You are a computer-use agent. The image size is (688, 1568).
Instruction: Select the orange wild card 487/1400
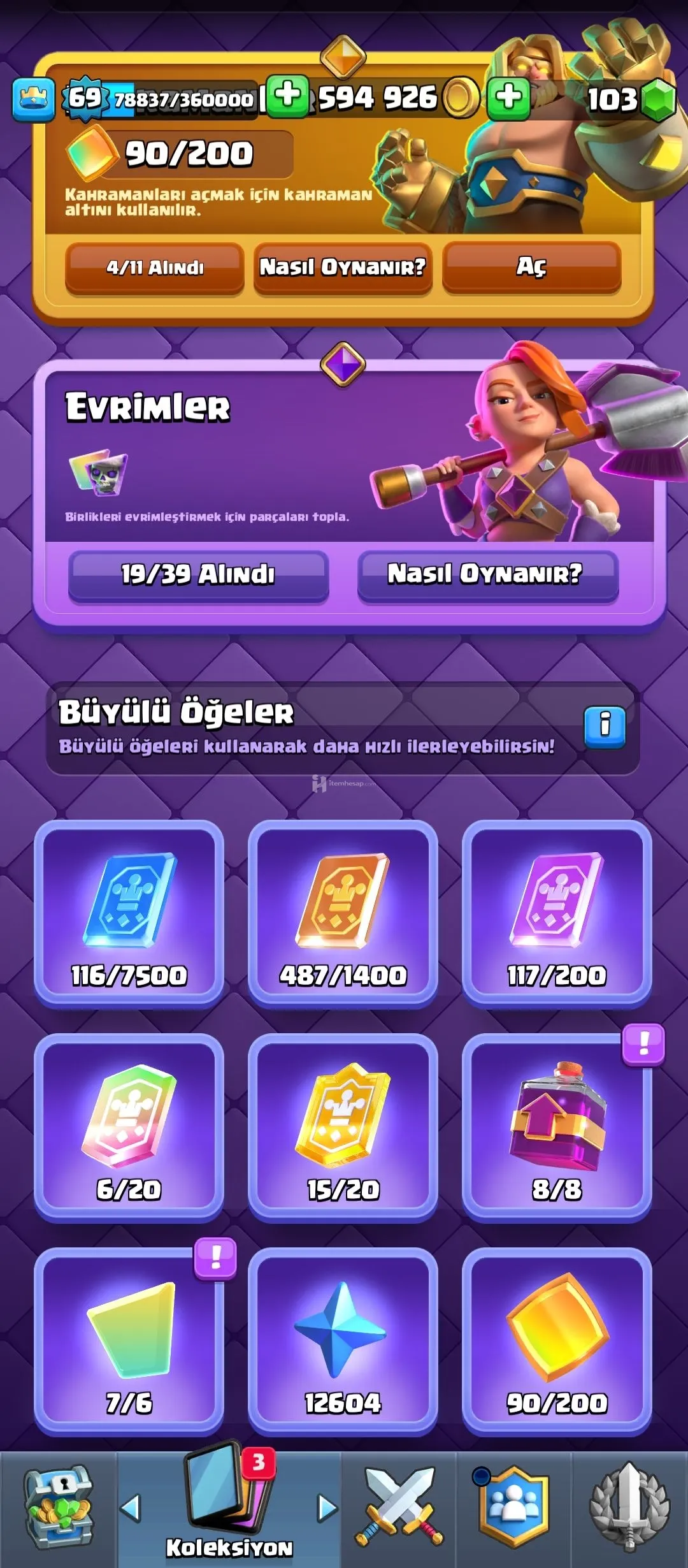pos(343,913)
